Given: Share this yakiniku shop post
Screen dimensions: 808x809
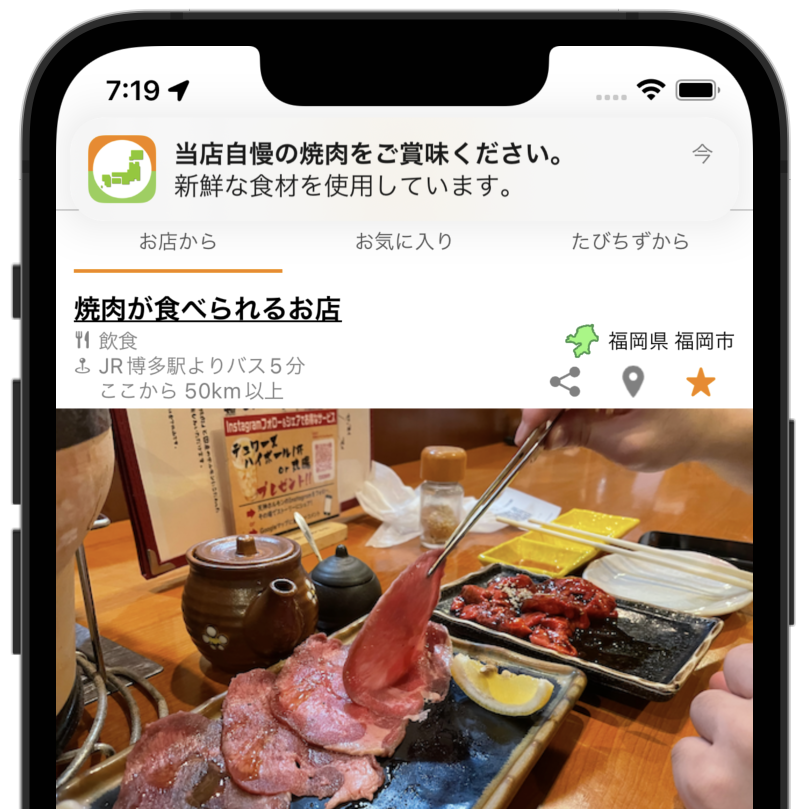Looking at the screenshot, I should [x=565, y=382].
